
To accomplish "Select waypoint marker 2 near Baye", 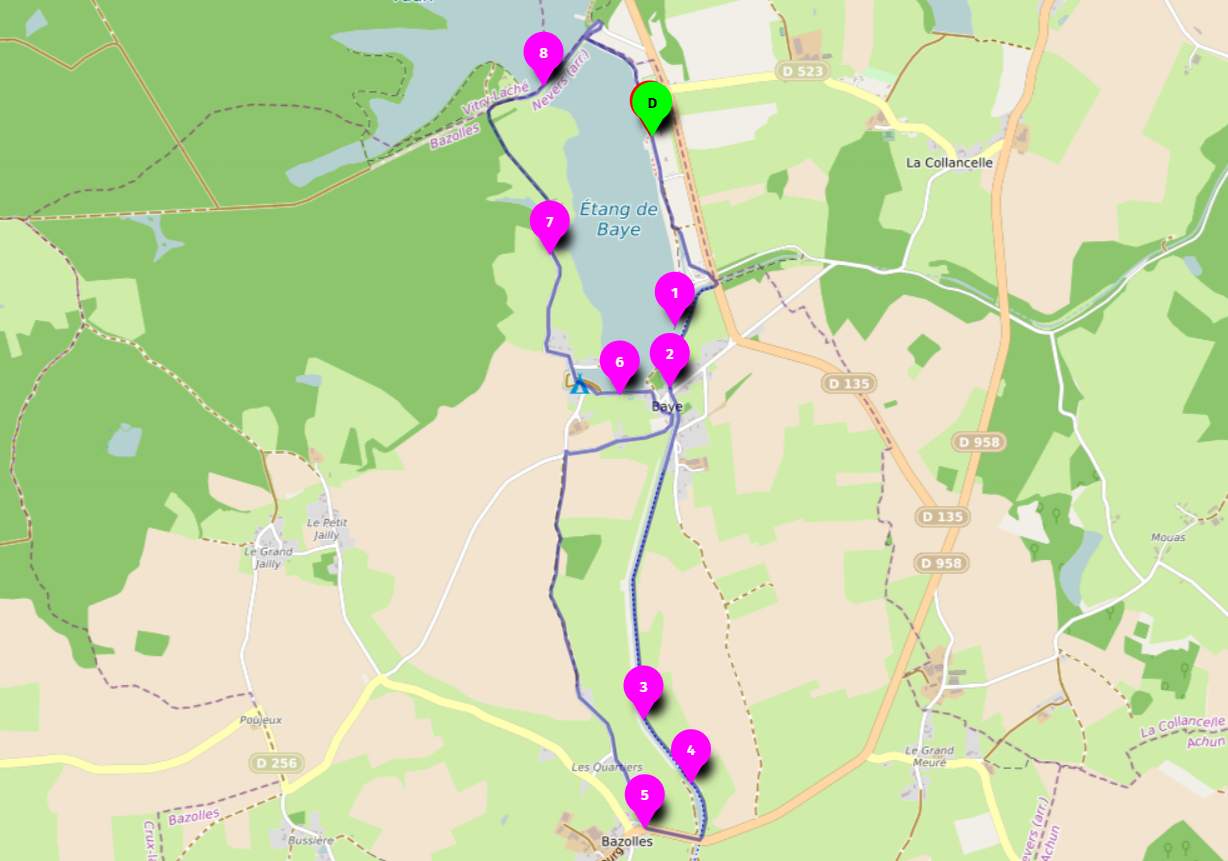I will click(x=670, y=354).
